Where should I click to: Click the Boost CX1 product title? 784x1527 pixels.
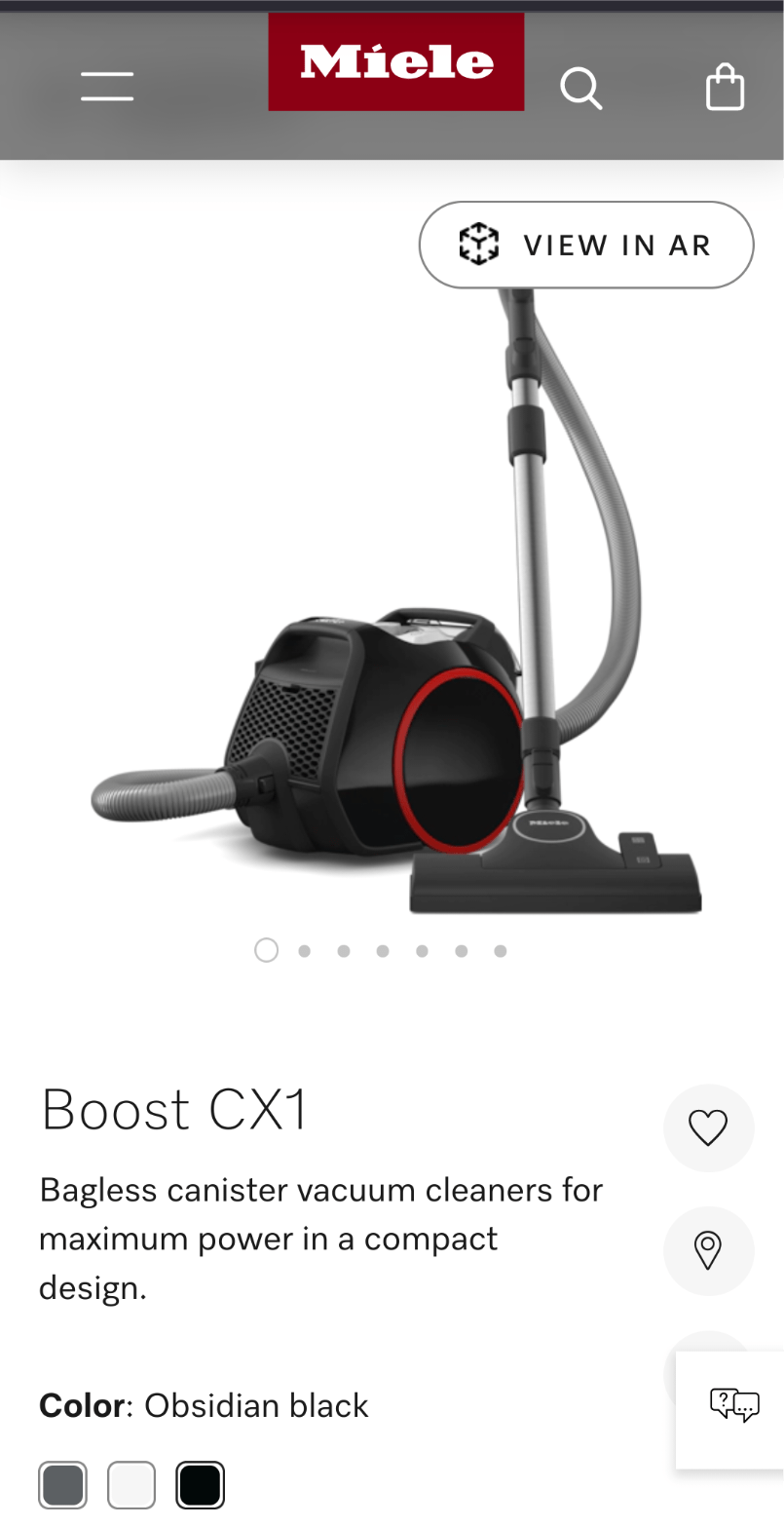tap(174, 1108)
